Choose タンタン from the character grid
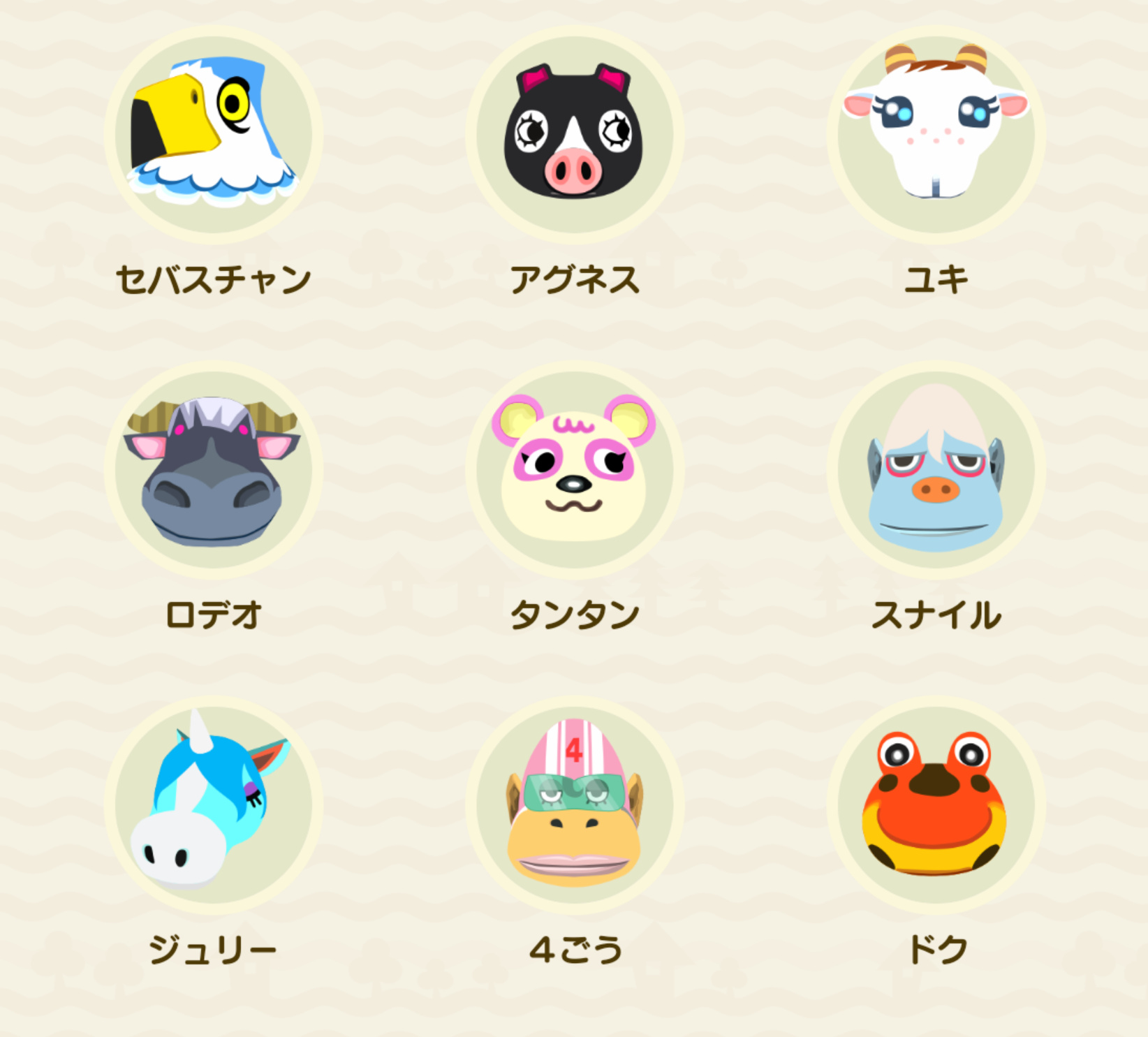The image size is (1148, 1037). [574, 470]
